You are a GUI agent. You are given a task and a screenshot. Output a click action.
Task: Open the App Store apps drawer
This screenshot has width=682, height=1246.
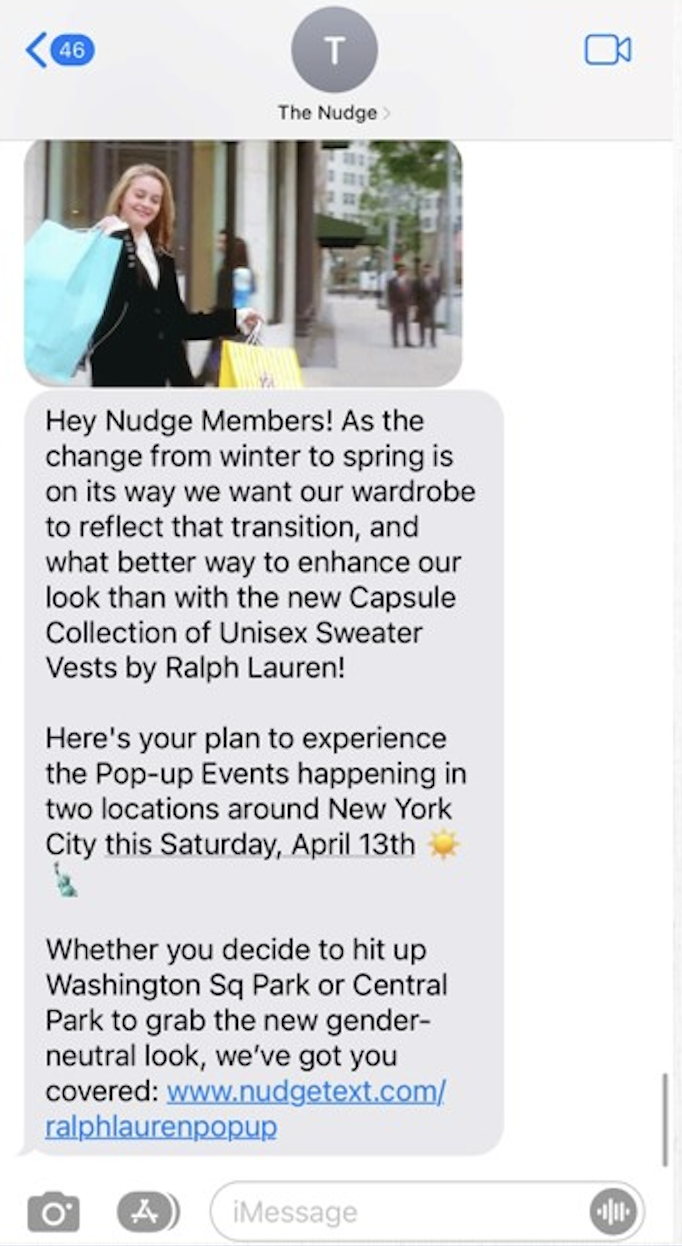coord(148,1212)
